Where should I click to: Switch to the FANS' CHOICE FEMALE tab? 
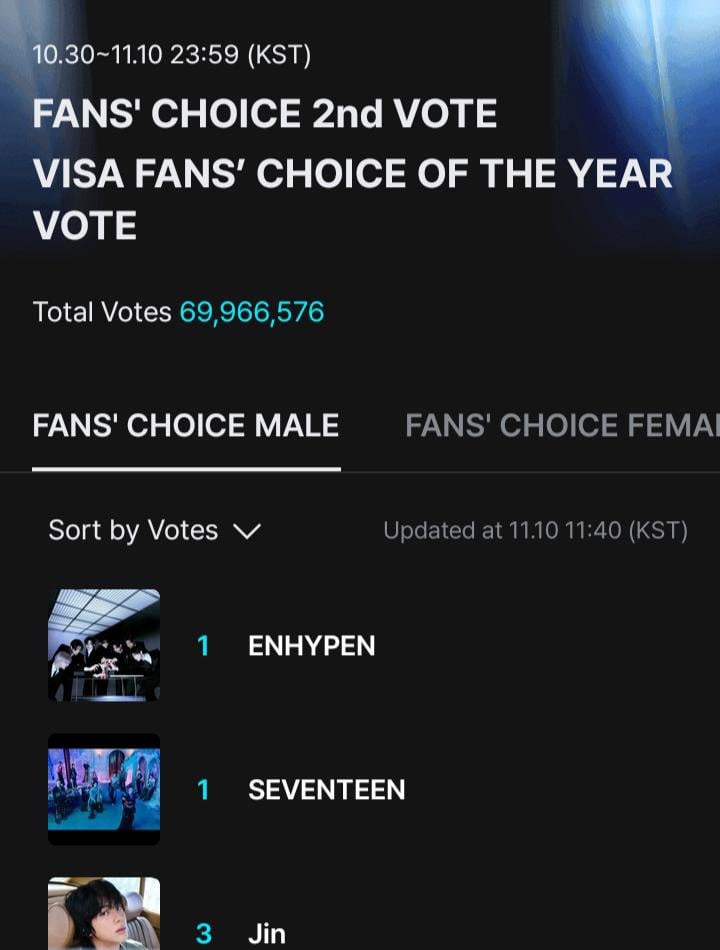560,425
